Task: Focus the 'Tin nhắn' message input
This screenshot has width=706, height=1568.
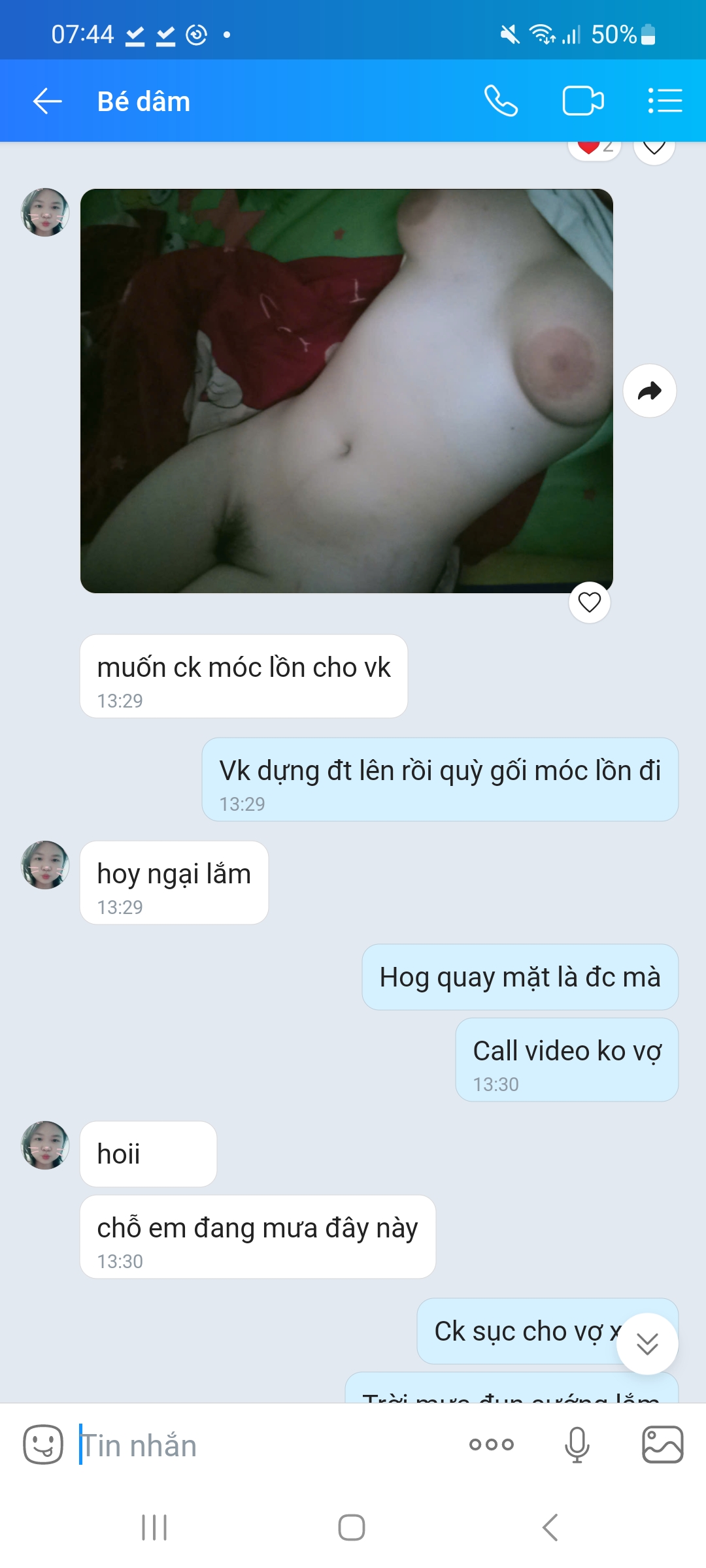Action: [x=261, y=1445]
